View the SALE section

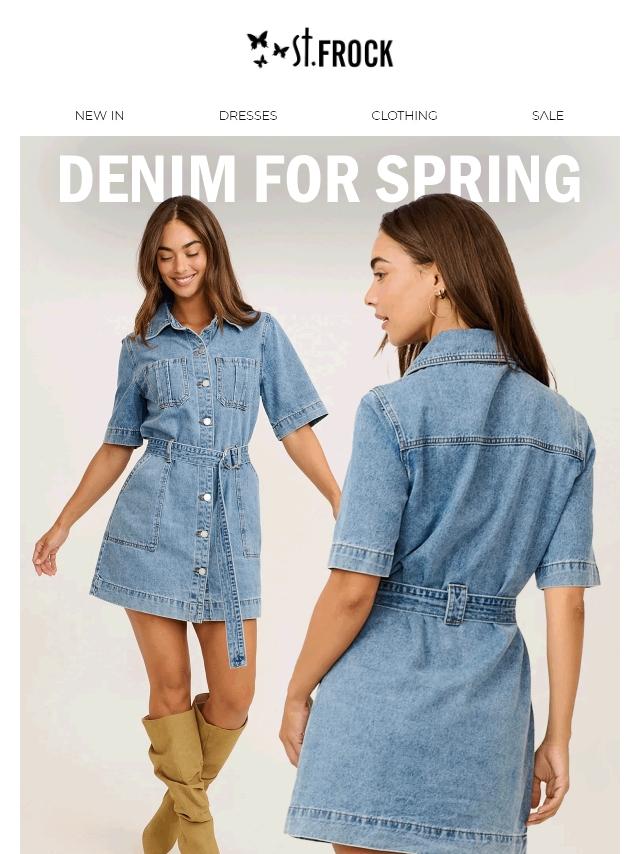tap(547, 115)
